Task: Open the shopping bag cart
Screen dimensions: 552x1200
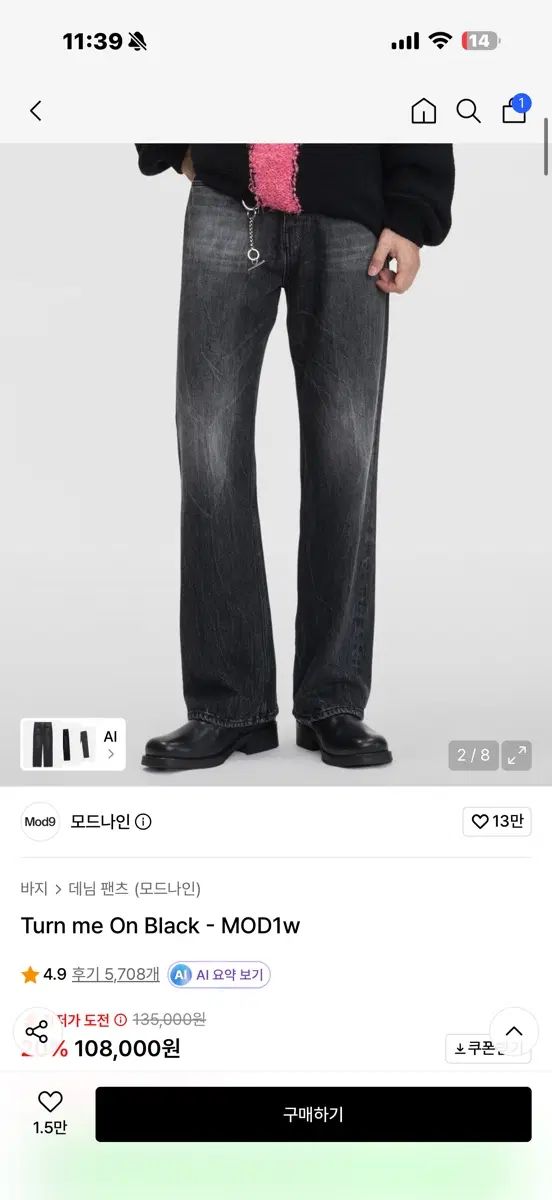Action: click(515, 109)
